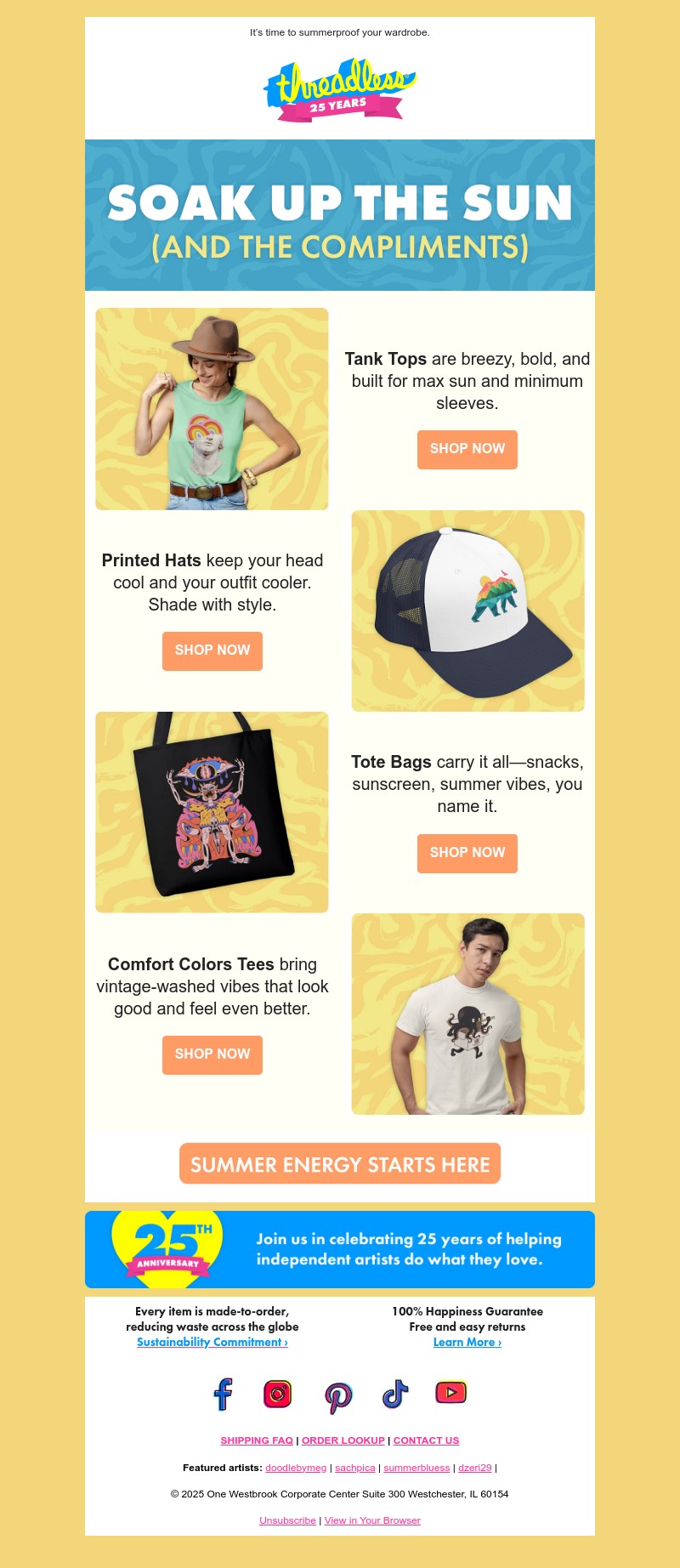
Task: Tap Shop Now for Tank Tops
Action: point(467,449)
